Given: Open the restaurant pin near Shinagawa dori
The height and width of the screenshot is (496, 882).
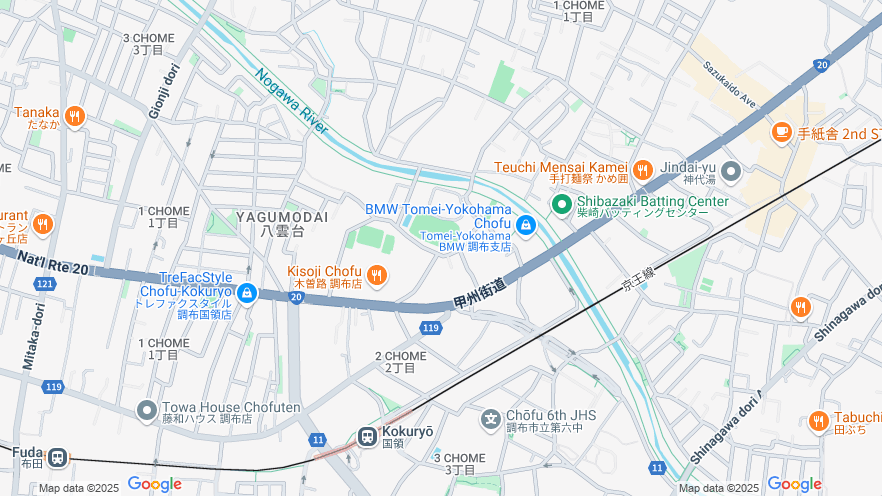Looking at the screenshot, I should pos(800,307).
